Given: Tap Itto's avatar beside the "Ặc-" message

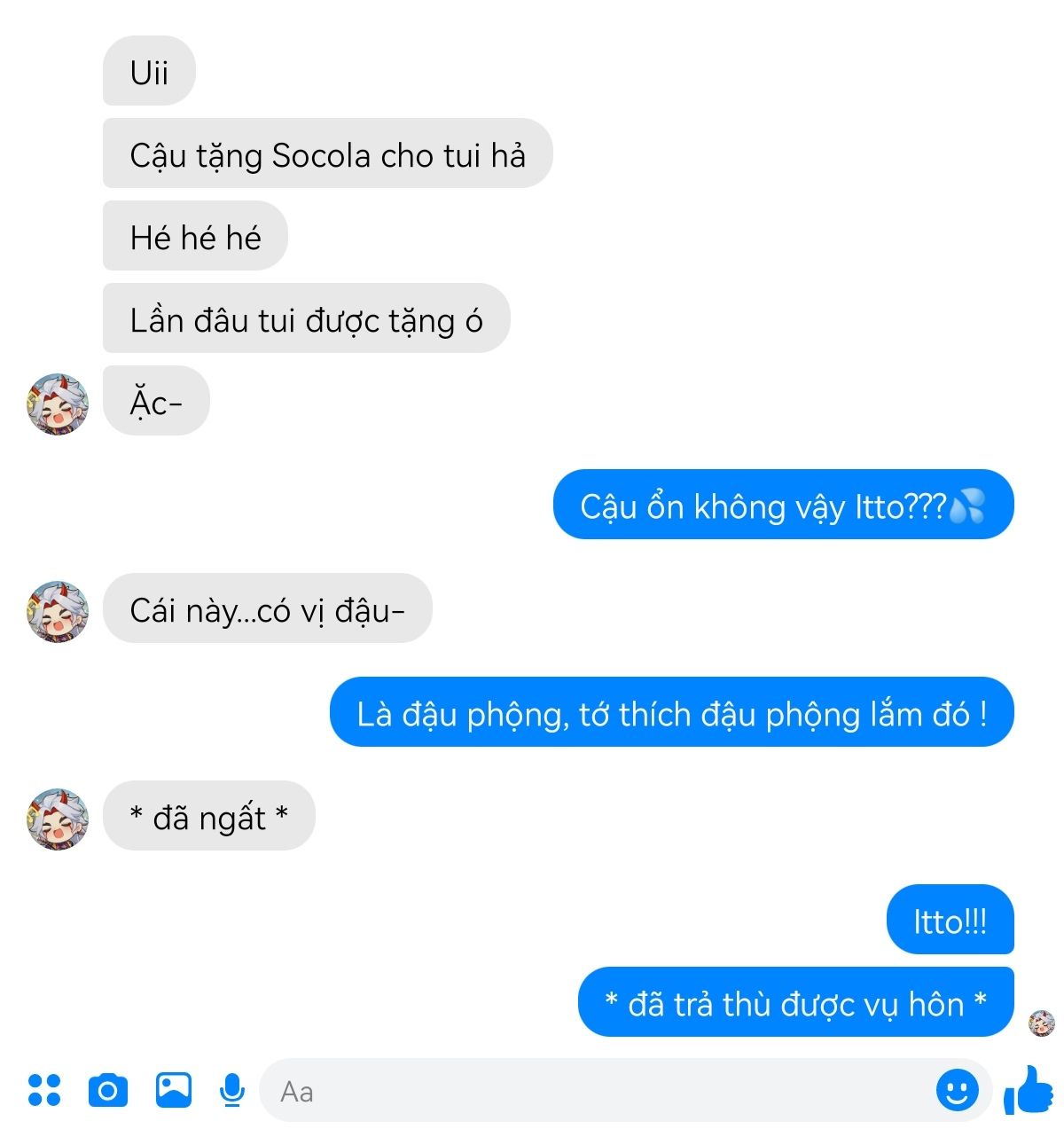Looking at the screenshot, I should tap(58, 404).
